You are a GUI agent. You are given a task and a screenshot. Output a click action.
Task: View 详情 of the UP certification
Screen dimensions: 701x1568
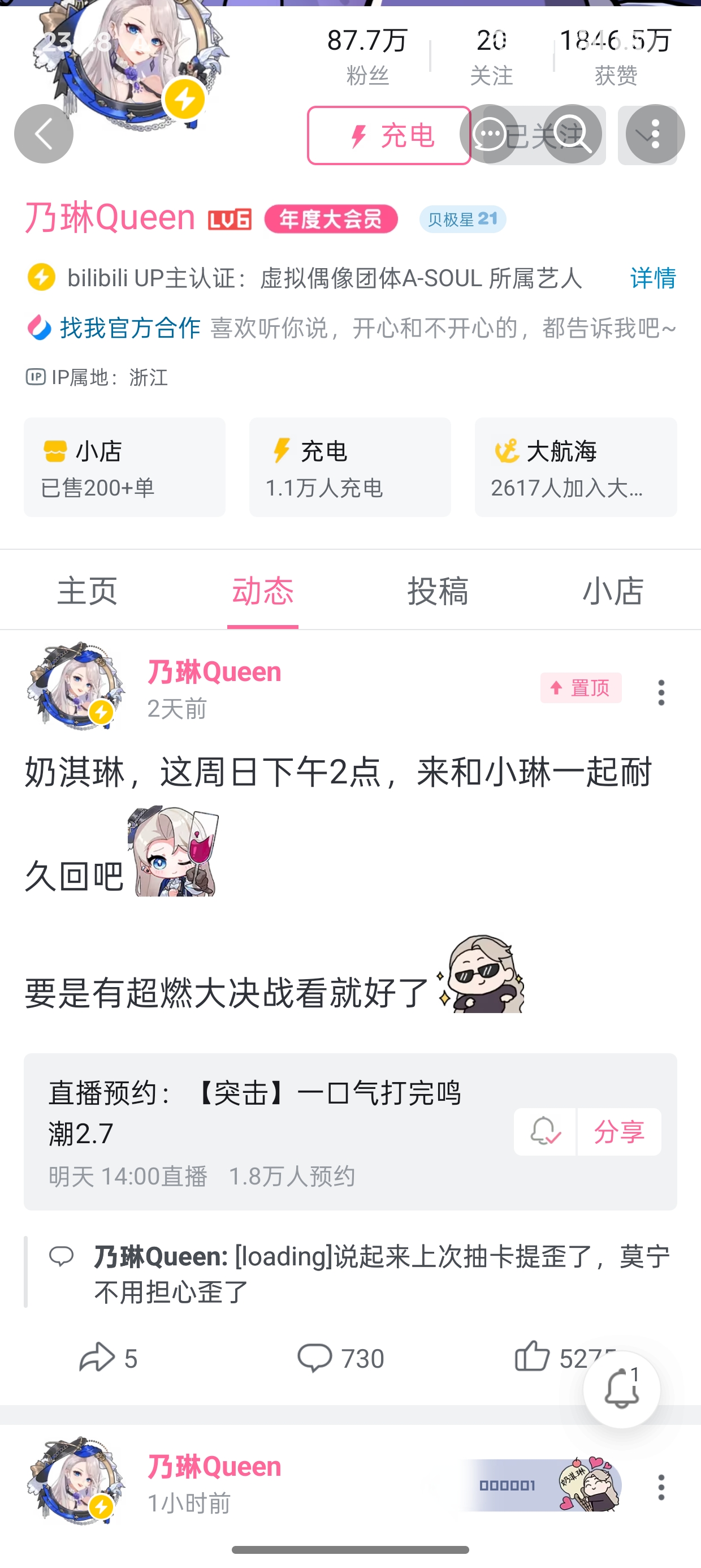(652, 278)
